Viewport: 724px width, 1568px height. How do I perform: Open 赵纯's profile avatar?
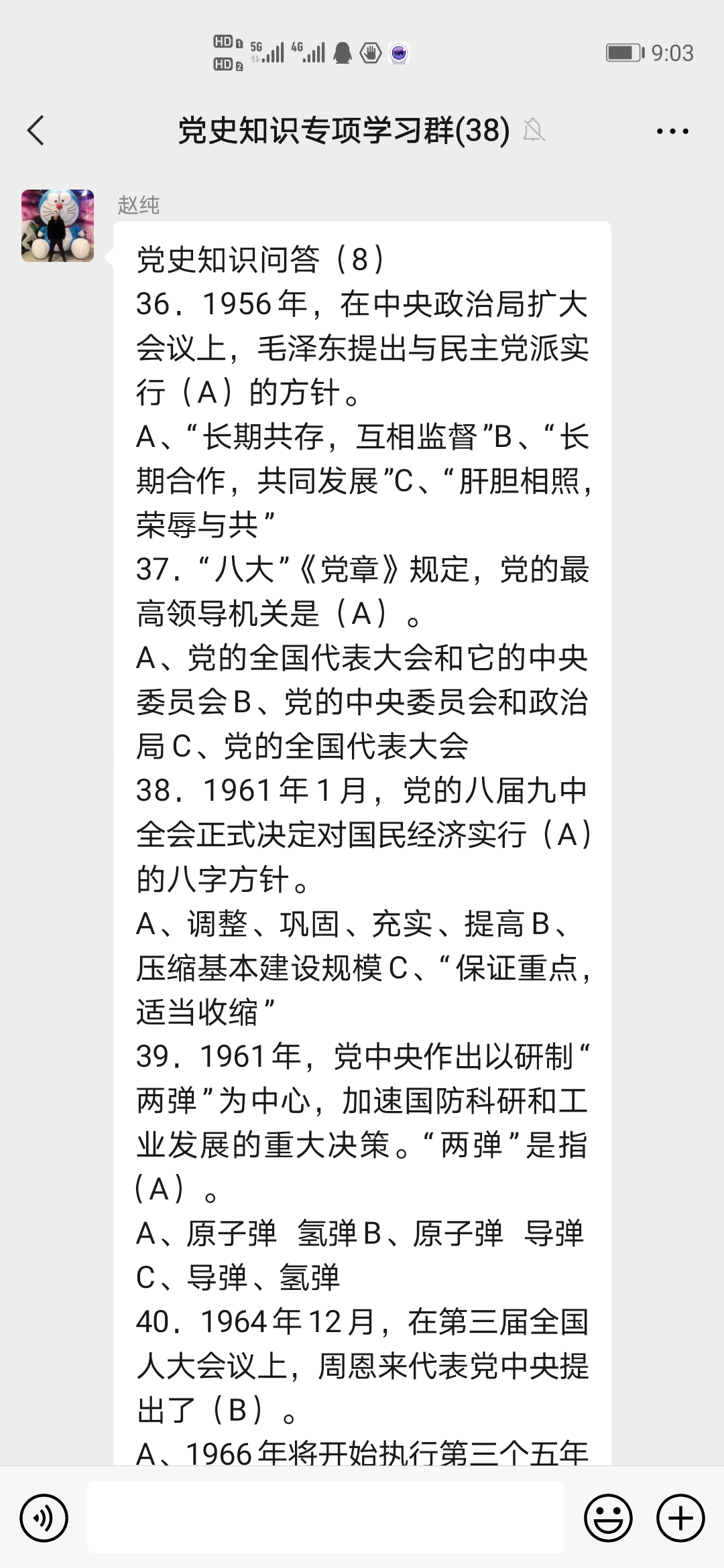(x=58, y=226)
